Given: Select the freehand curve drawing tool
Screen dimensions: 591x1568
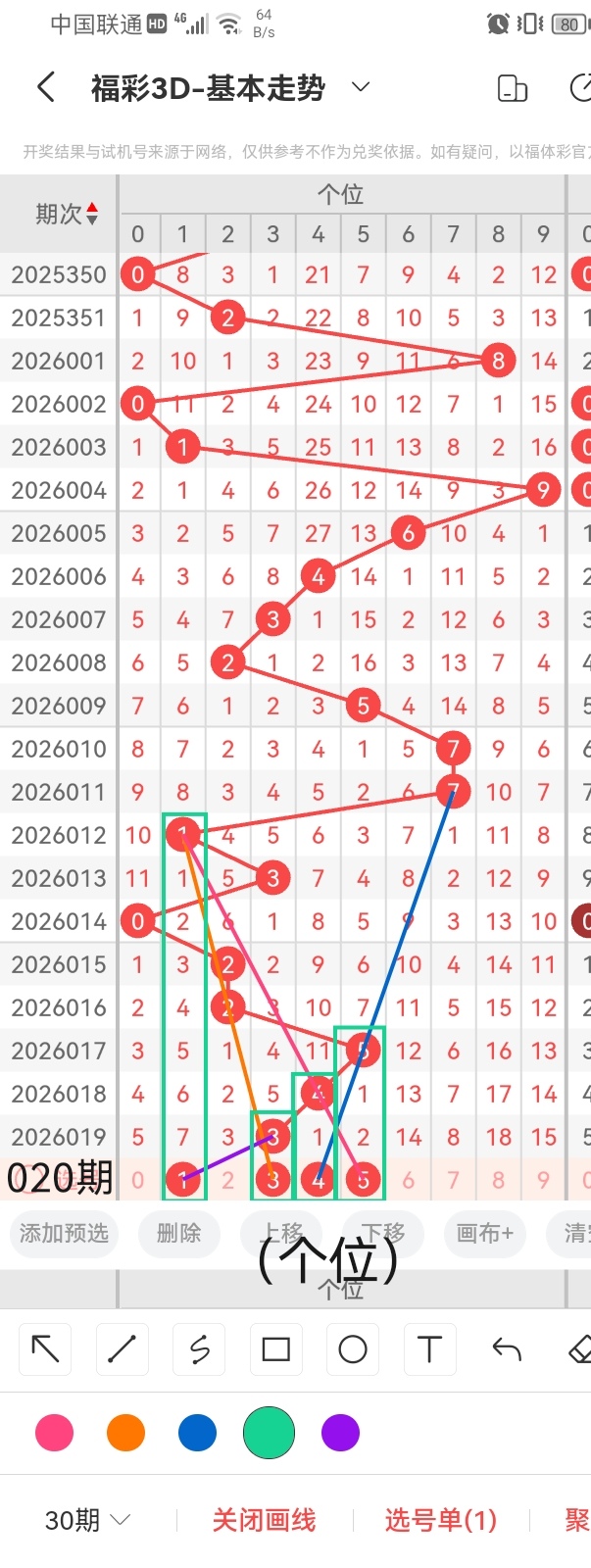Looking at the screenshot, I should point(199,1349).
